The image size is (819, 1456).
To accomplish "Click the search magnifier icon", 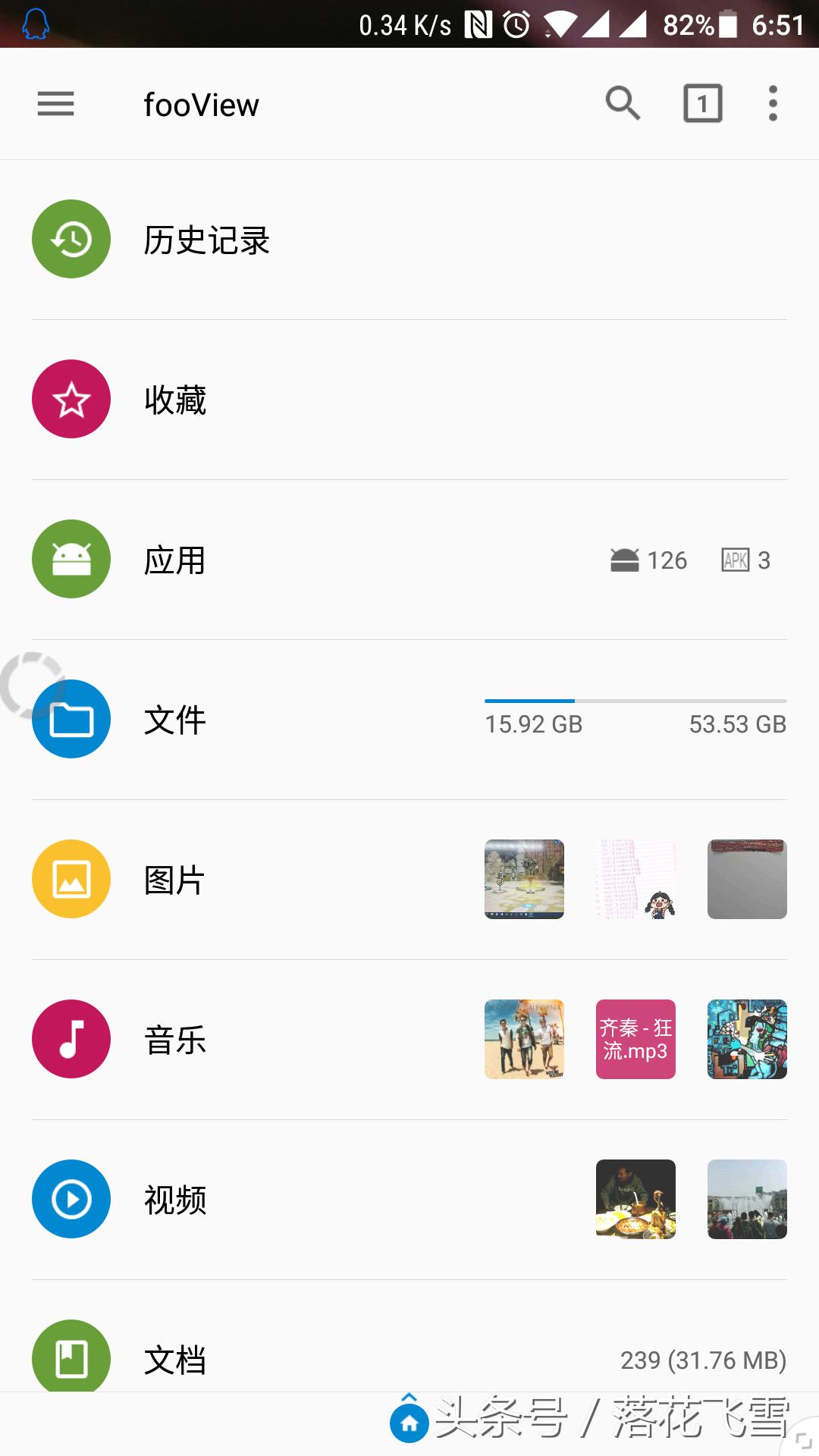I will pos(622,104).
